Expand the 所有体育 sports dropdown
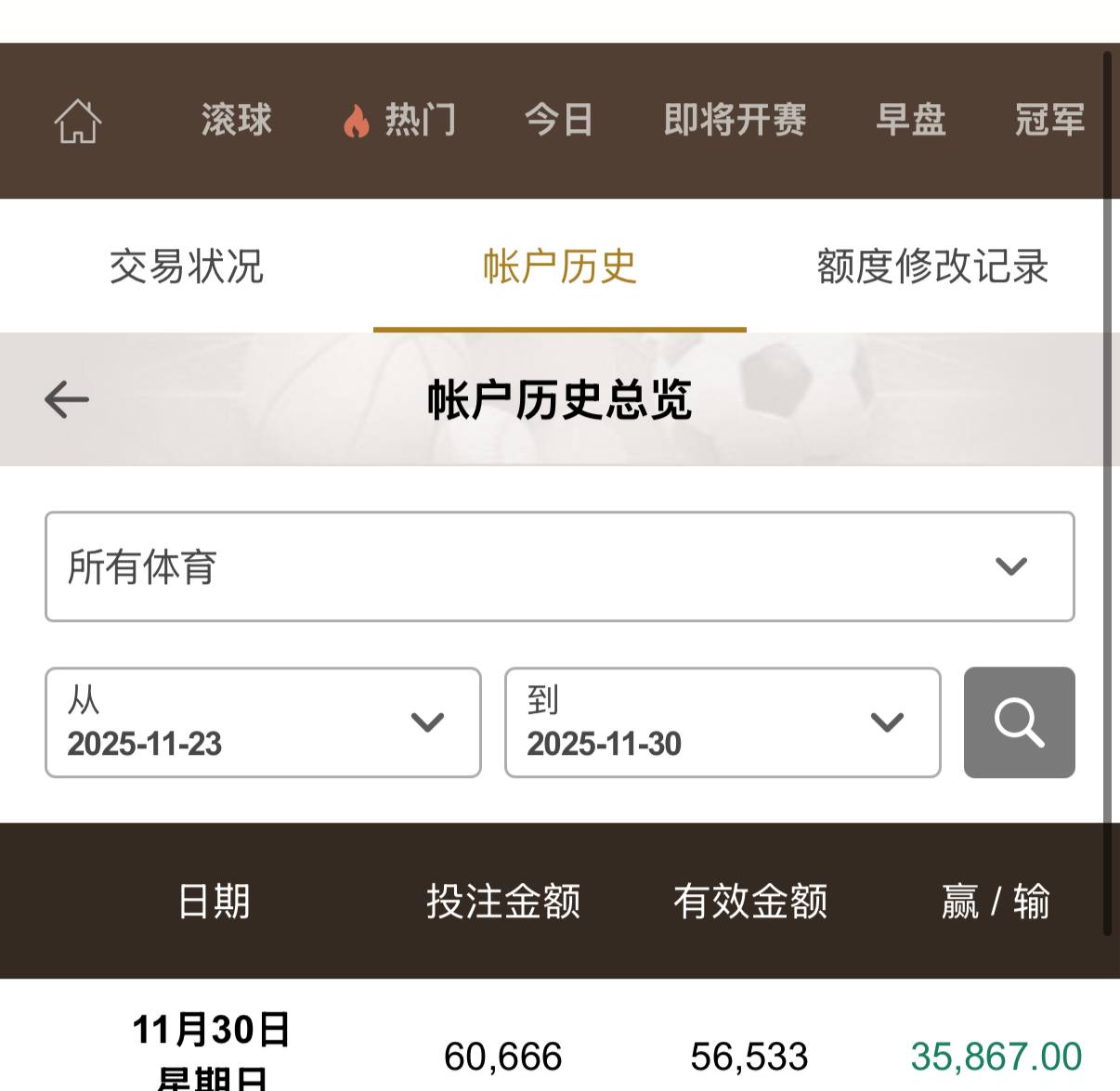Viewport: 1120px width, 1091px height. [x=559, y=566]
